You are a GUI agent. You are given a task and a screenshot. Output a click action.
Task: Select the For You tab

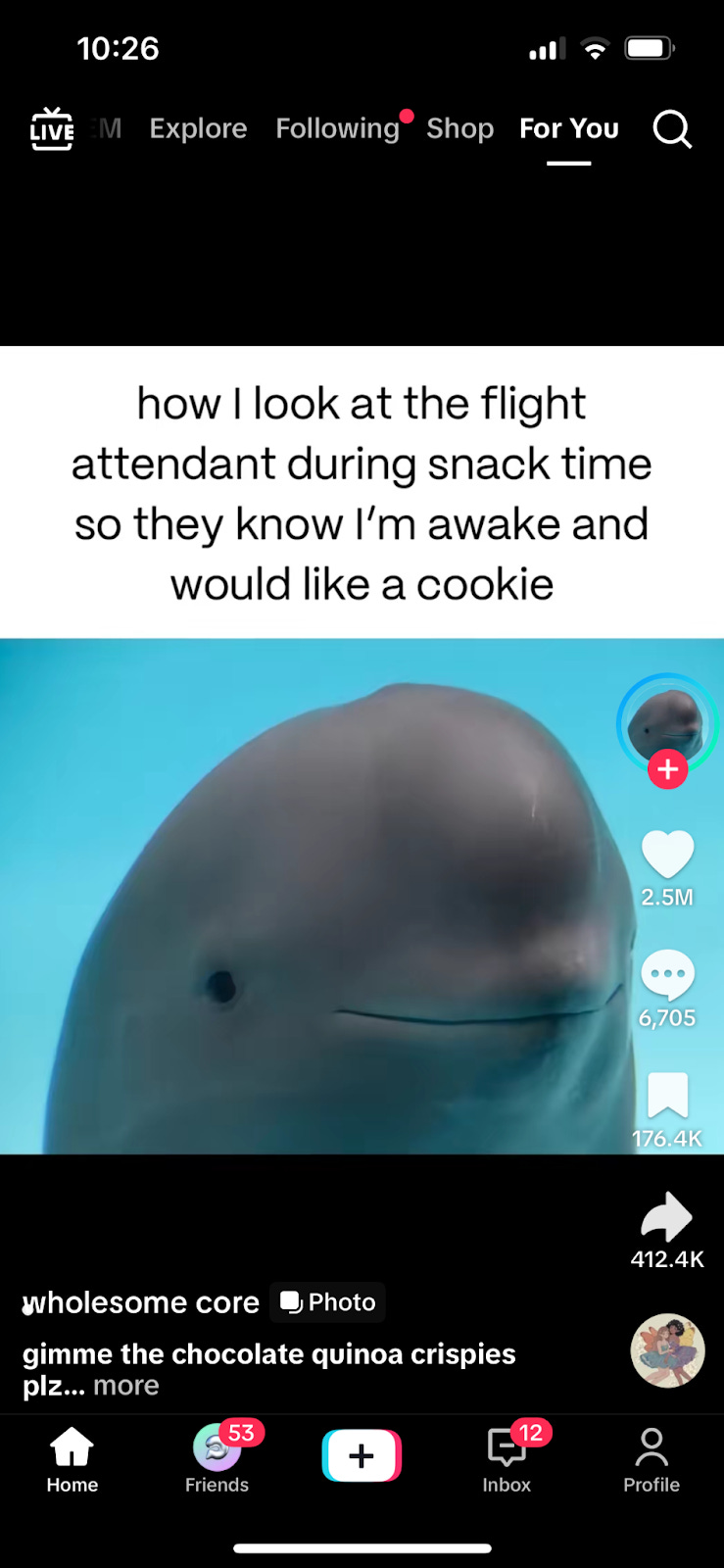pyautogui.click(x=569, y=128)
